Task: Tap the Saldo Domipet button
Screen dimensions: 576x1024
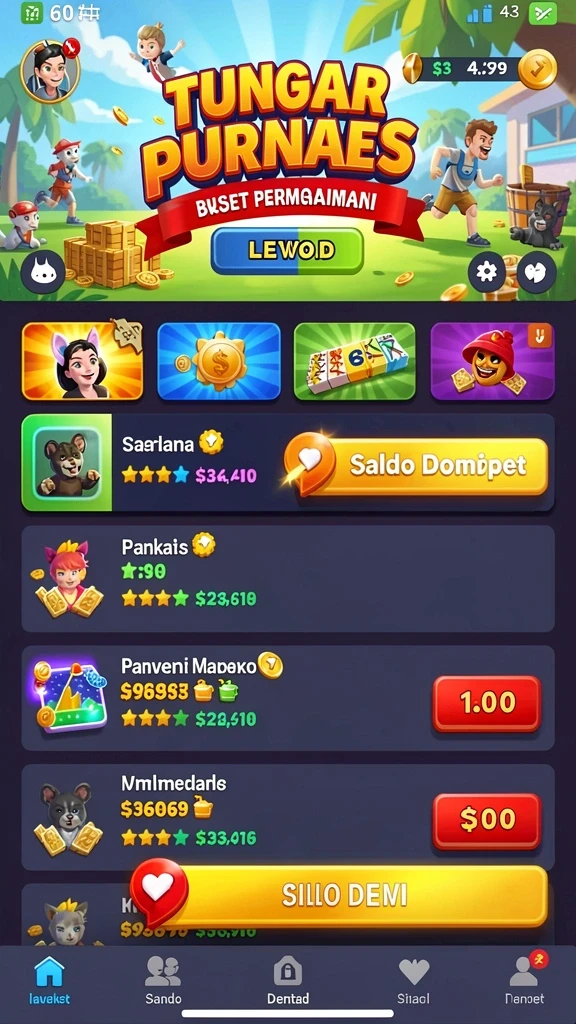Action: (417, 464)
